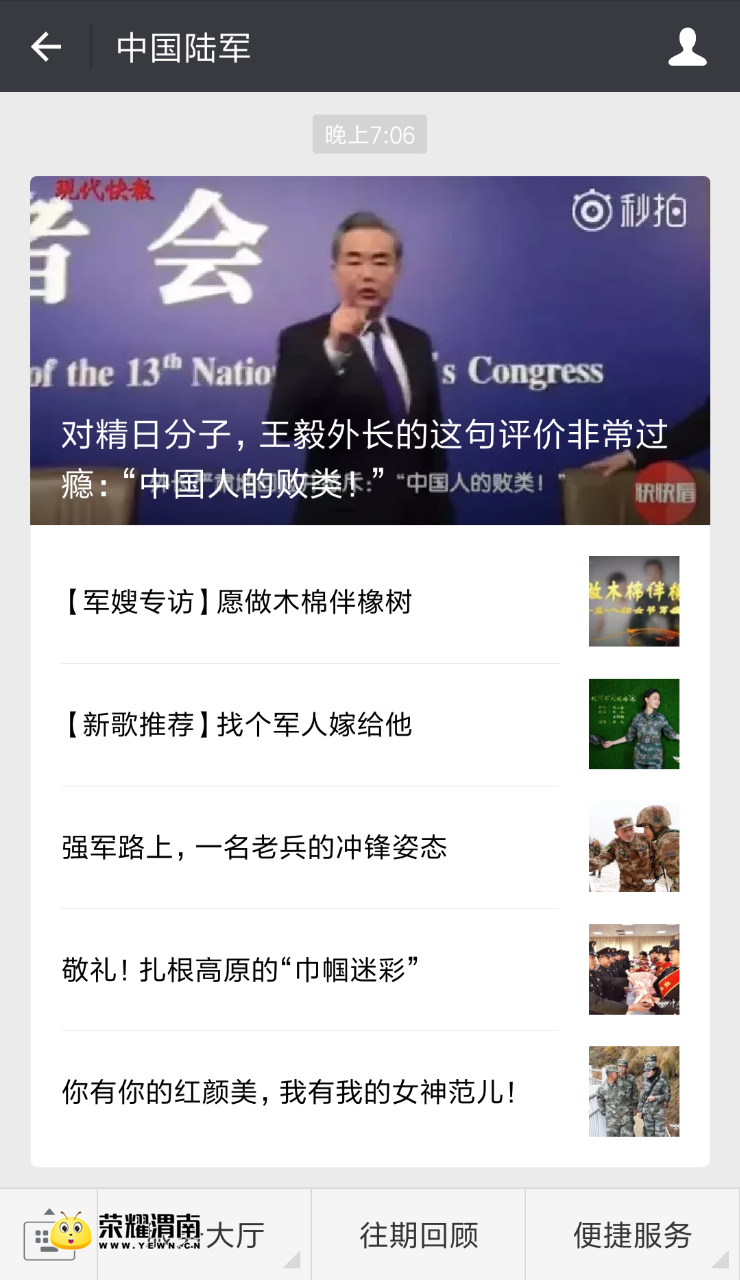Image resolution: width=740 pixels, height=1280 pixels.
Task: Open the account profile icon
Action: 687,47
